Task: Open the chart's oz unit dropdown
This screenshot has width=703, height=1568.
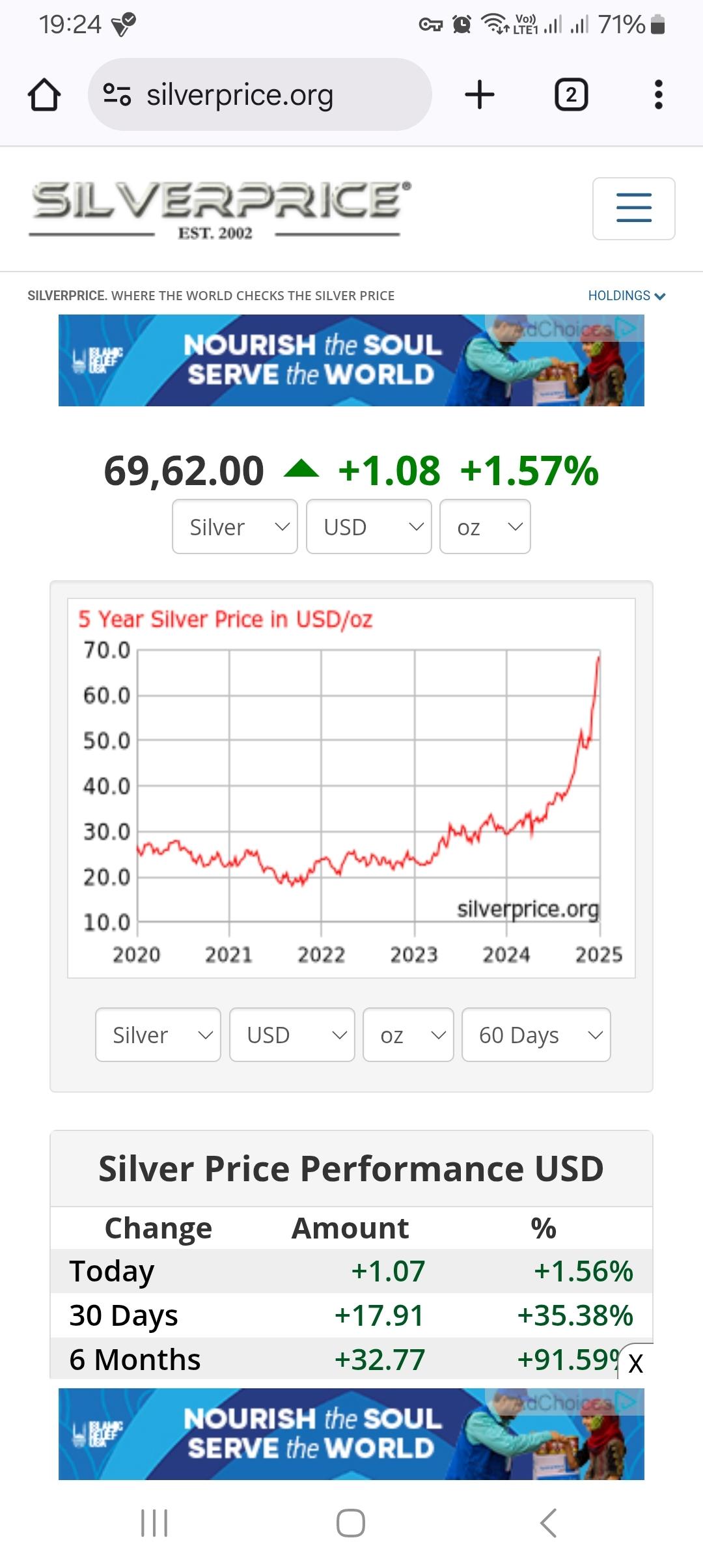Action: point(408,1035)
